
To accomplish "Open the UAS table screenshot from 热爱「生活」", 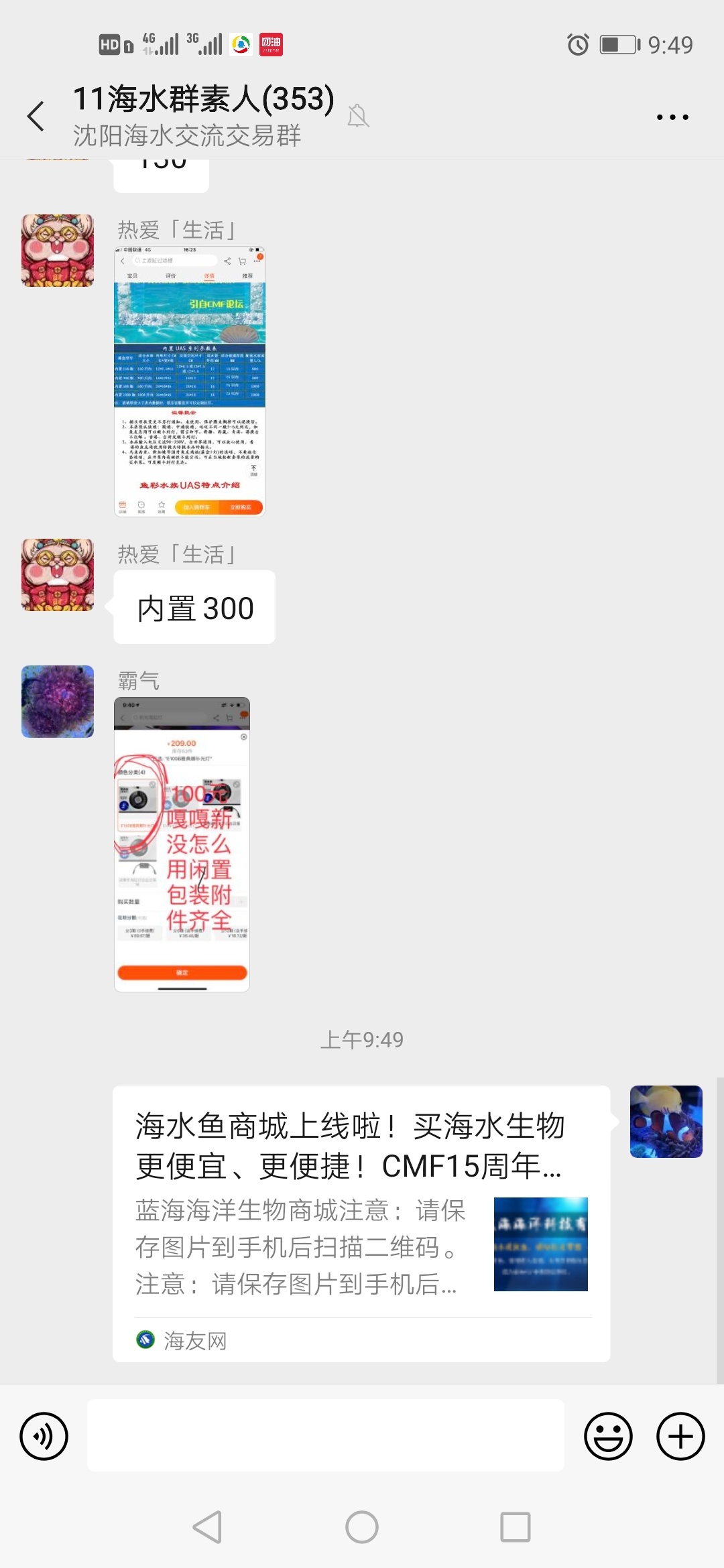I will tap(190, 381).
